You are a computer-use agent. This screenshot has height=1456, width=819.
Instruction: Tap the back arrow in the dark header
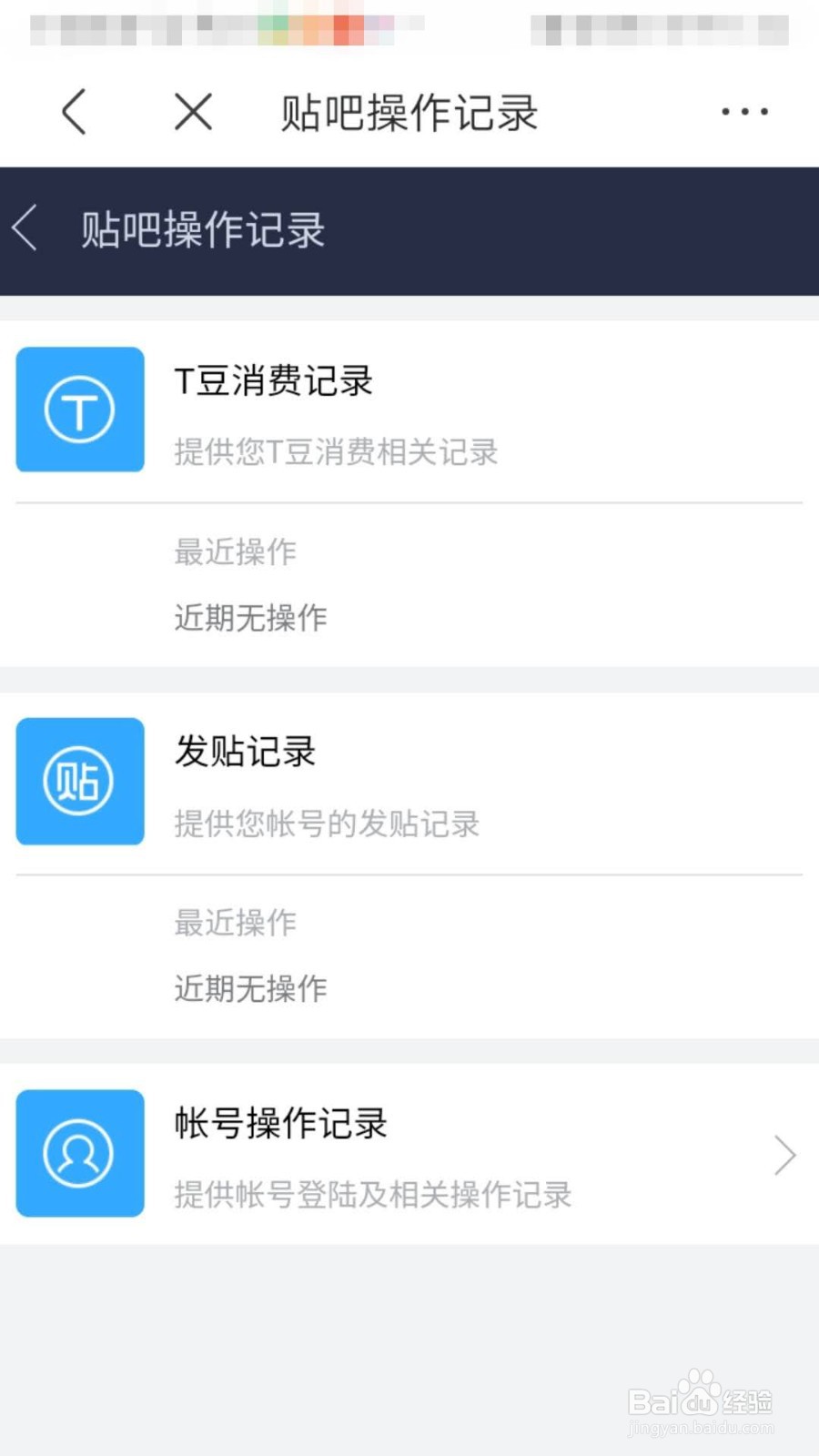pos(25,228)
